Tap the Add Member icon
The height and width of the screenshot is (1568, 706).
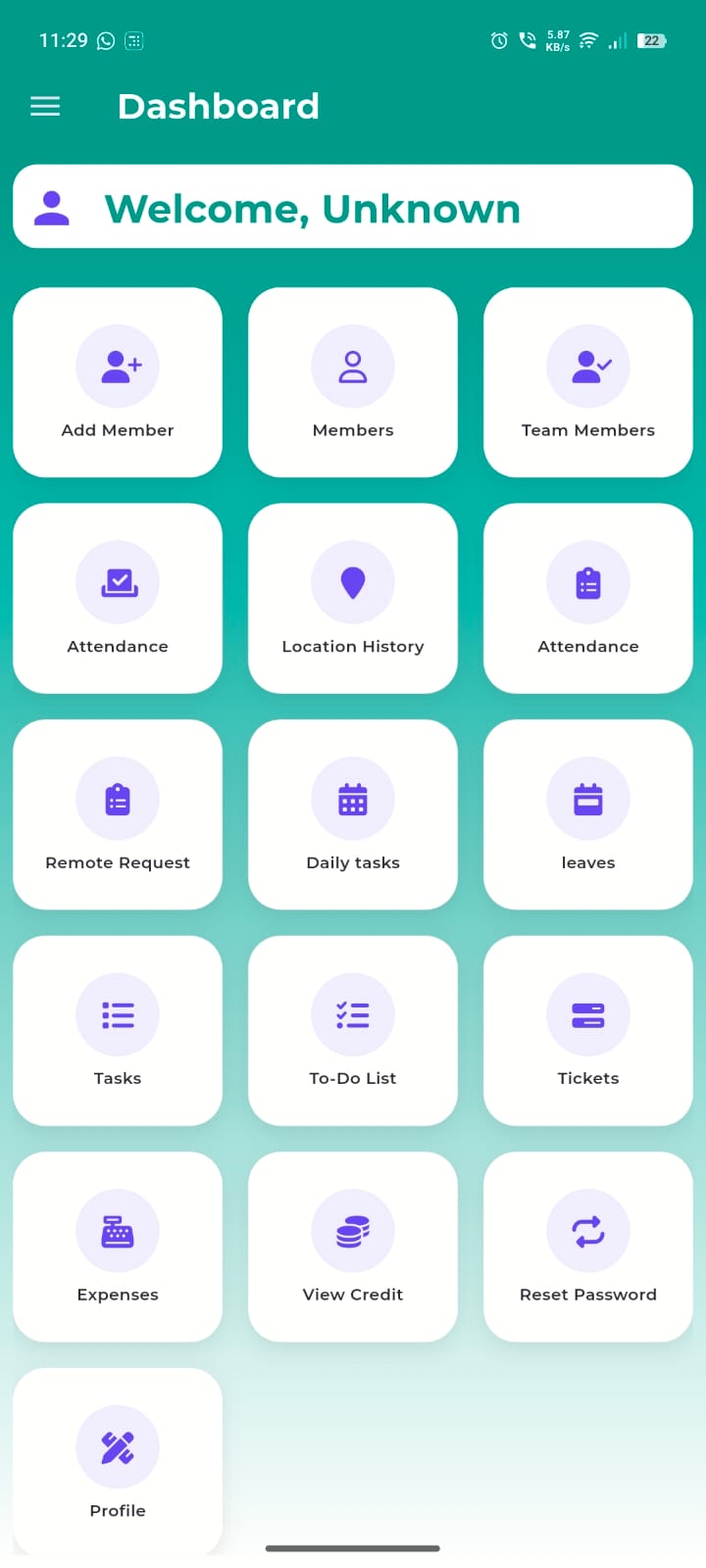[118, 366]
